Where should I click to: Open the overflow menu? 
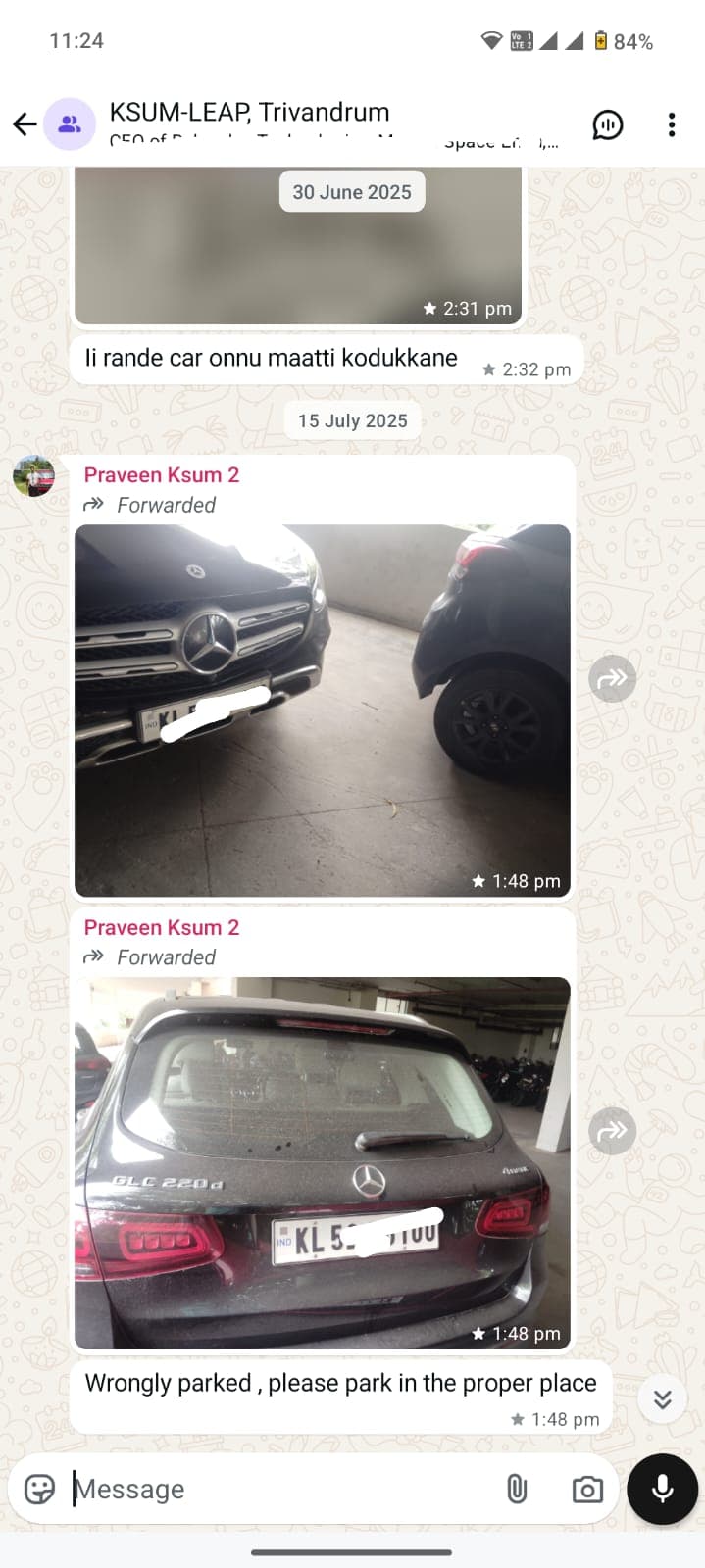point(672,124)
